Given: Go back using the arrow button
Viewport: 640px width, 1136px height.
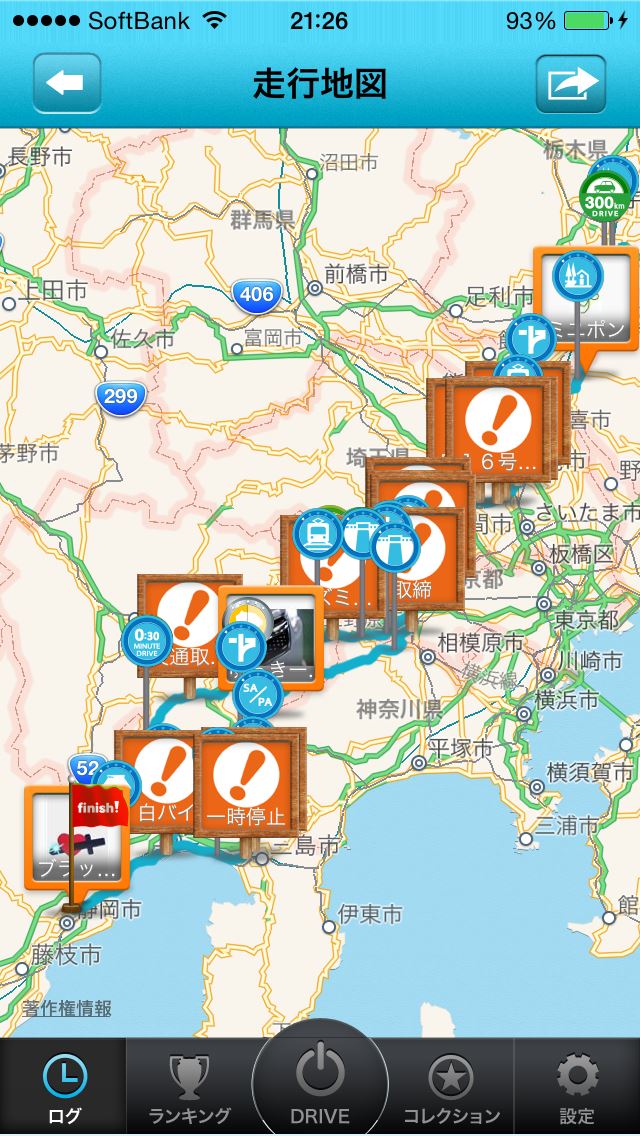Looking at the screenshot, I should point(67,83).
